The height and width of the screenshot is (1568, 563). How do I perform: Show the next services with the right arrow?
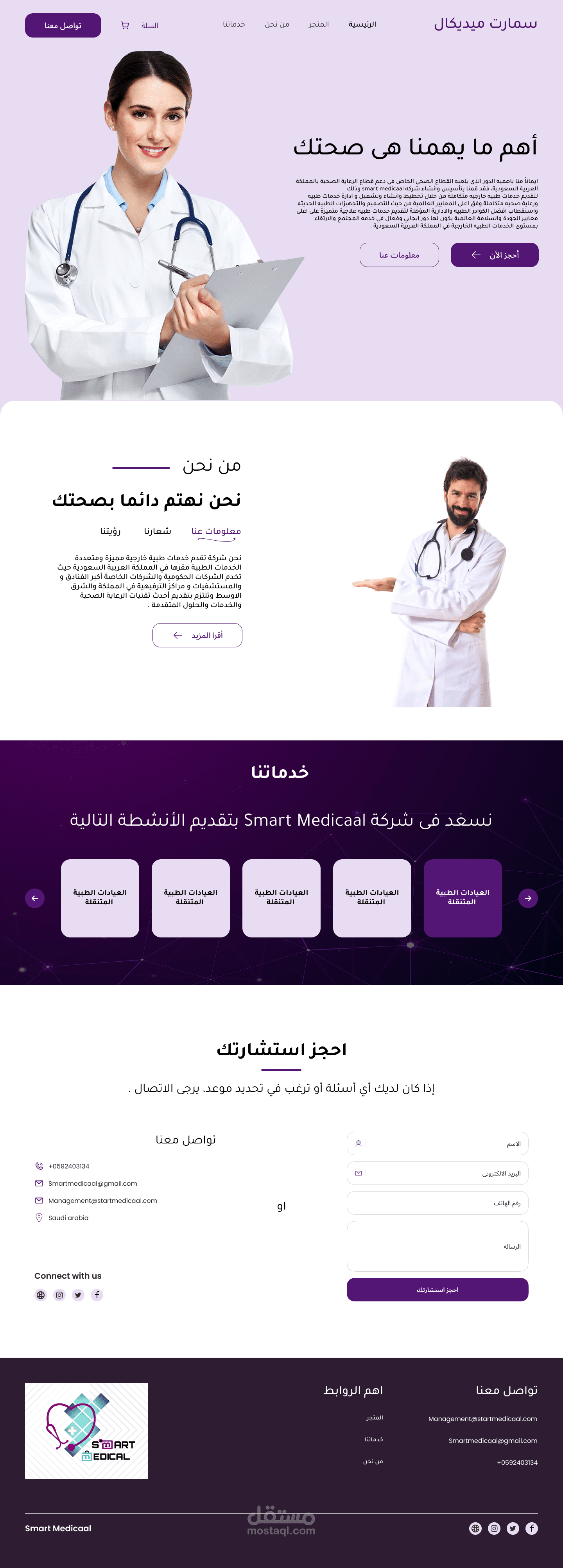pyautogui.click(x=528, y=898)
